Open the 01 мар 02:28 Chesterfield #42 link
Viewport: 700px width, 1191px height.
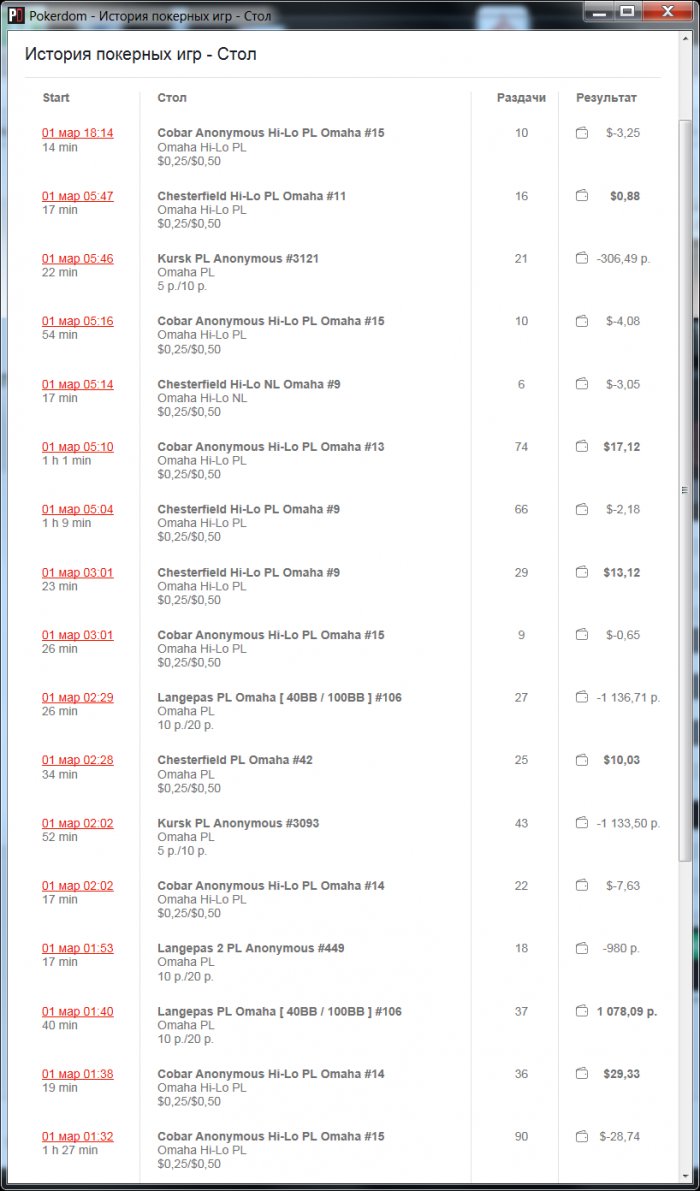click(77, 760)
